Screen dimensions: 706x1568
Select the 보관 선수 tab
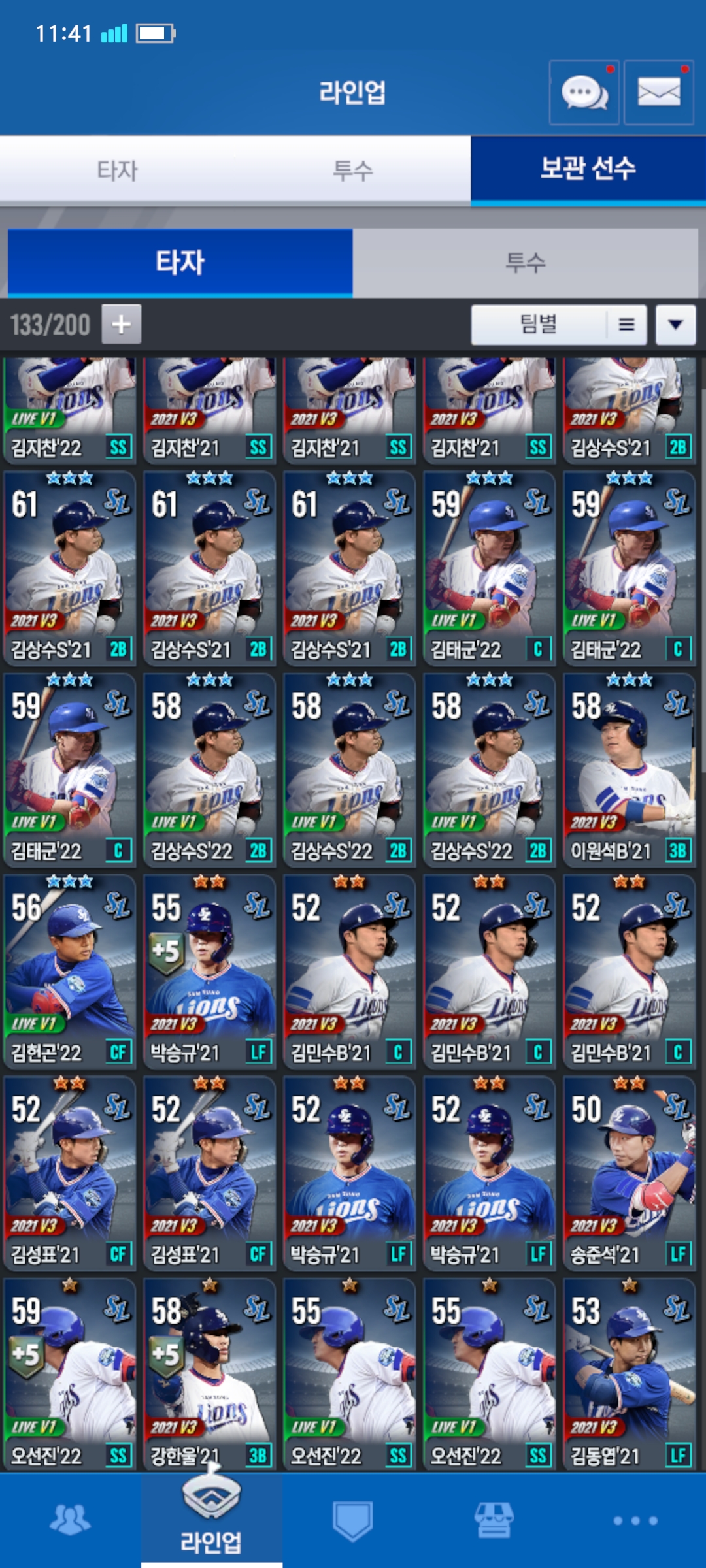[x=588, y=170]
